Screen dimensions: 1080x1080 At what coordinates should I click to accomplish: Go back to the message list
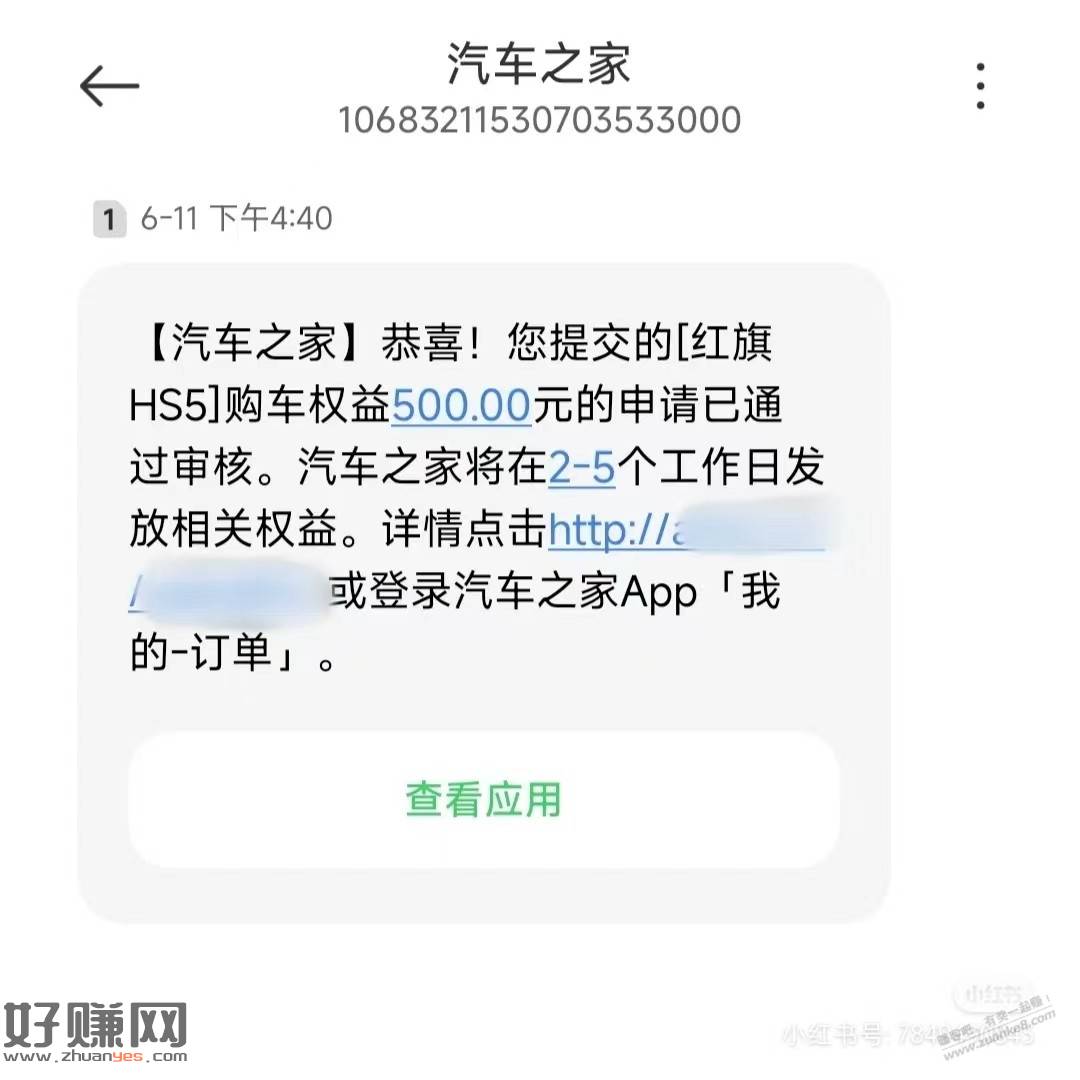point(109,87)
